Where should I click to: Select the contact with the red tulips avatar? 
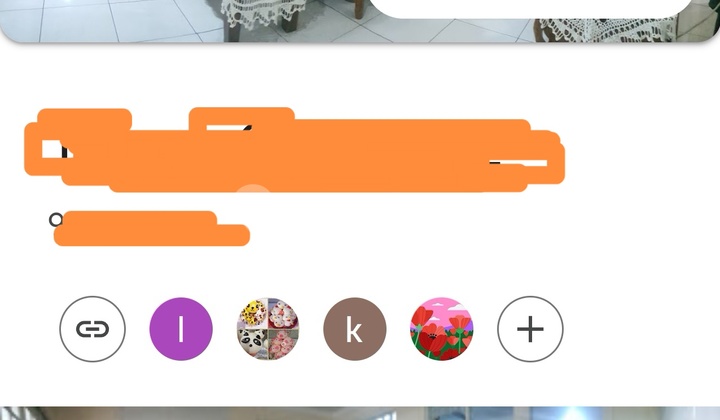pyautogui.click(x=442, y=329)
